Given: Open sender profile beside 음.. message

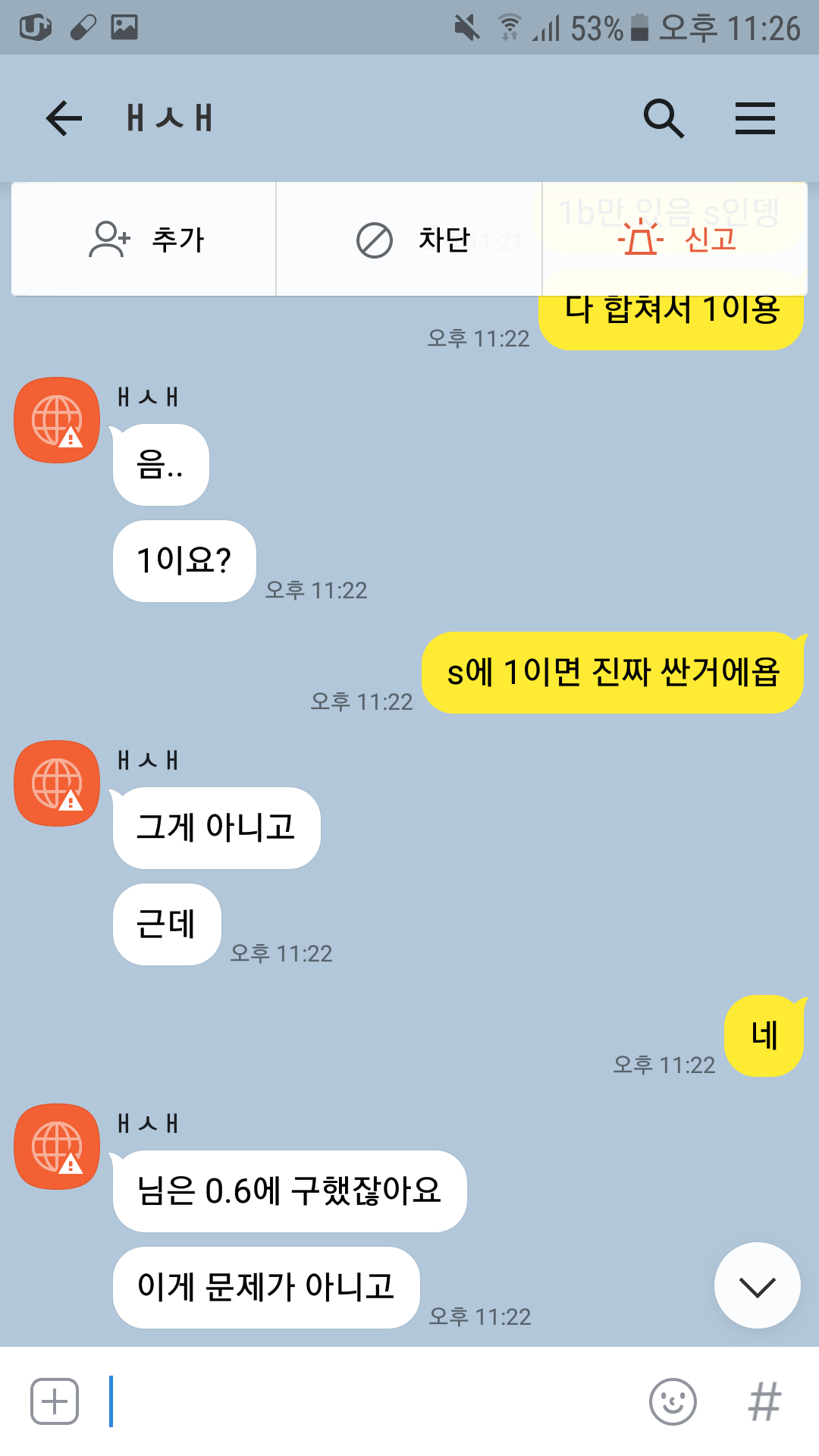Looking at the screenshot, I should 57,419.
